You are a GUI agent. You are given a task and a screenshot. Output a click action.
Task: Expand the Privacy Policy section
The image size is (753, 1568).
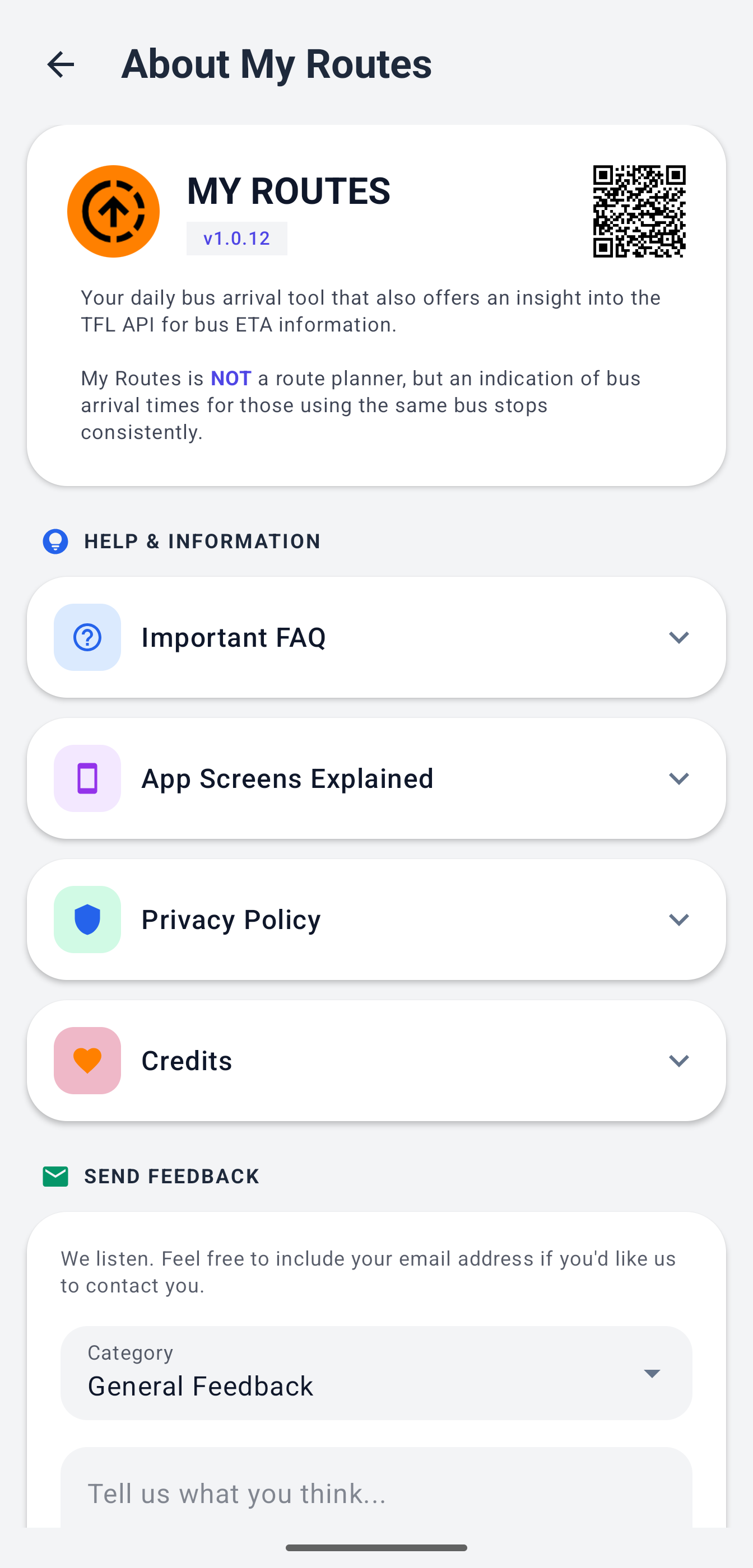[678, 919]
